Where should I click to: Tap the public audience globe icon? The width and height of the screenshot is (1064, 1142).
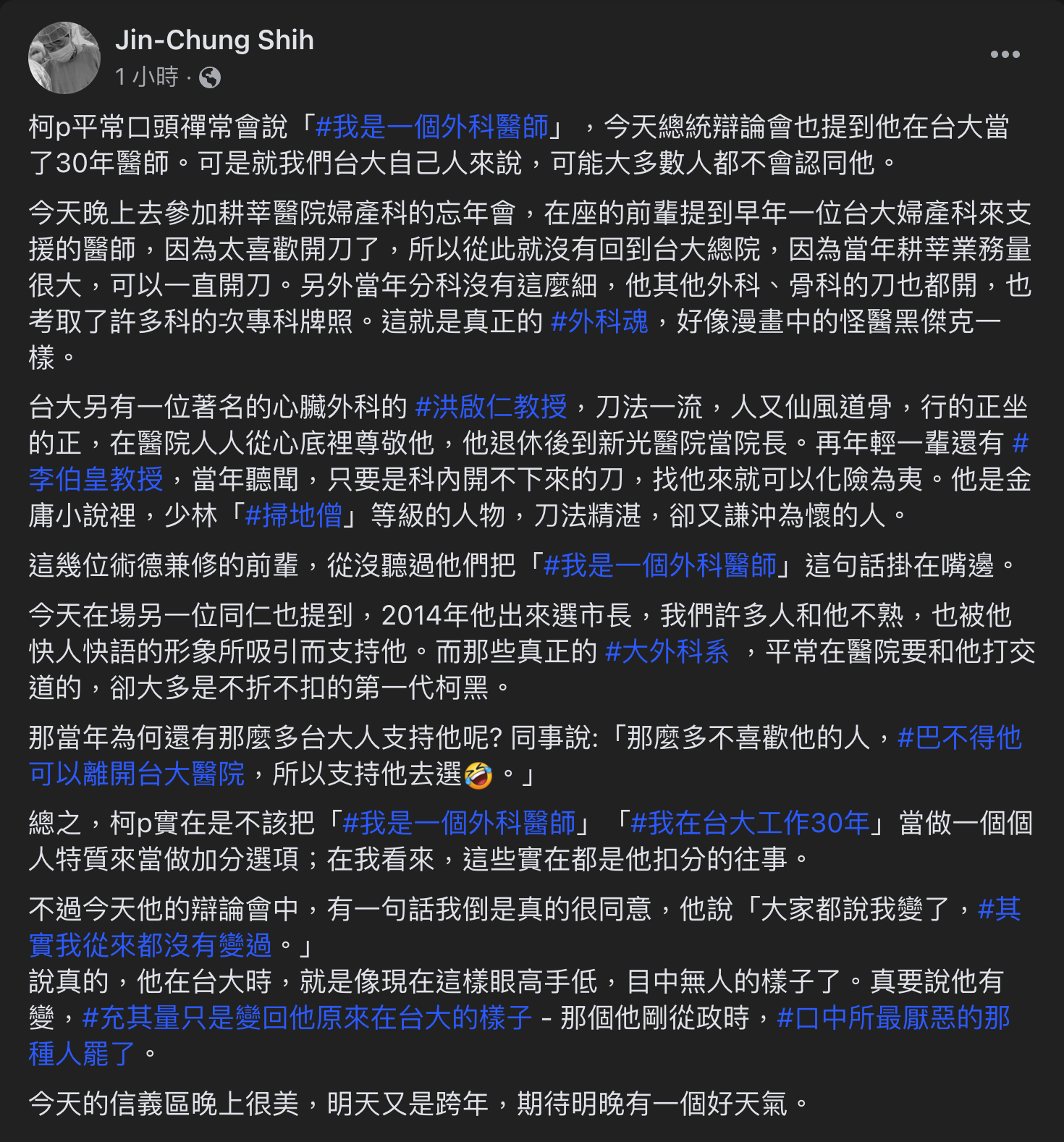[210, 77]
